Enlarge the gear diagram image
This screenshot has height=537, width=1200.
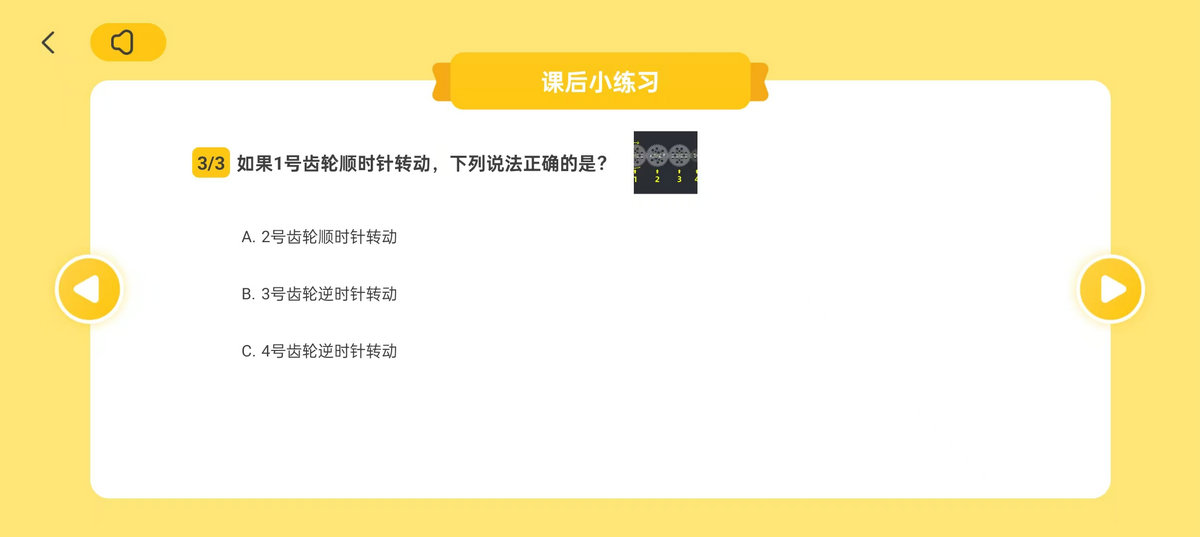pos(665,162)
